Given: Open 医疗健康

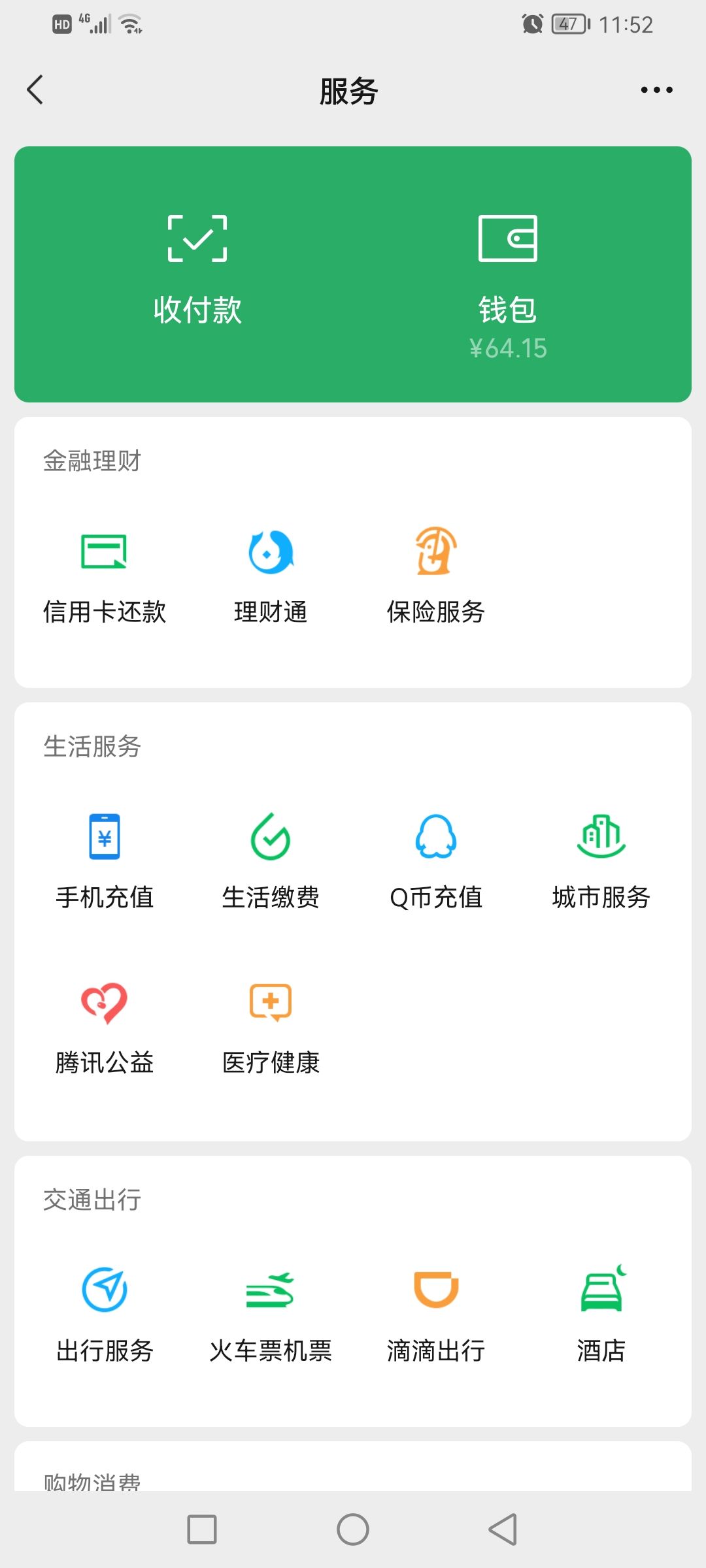Looking at the screenshot, I should coord(271,1027).
